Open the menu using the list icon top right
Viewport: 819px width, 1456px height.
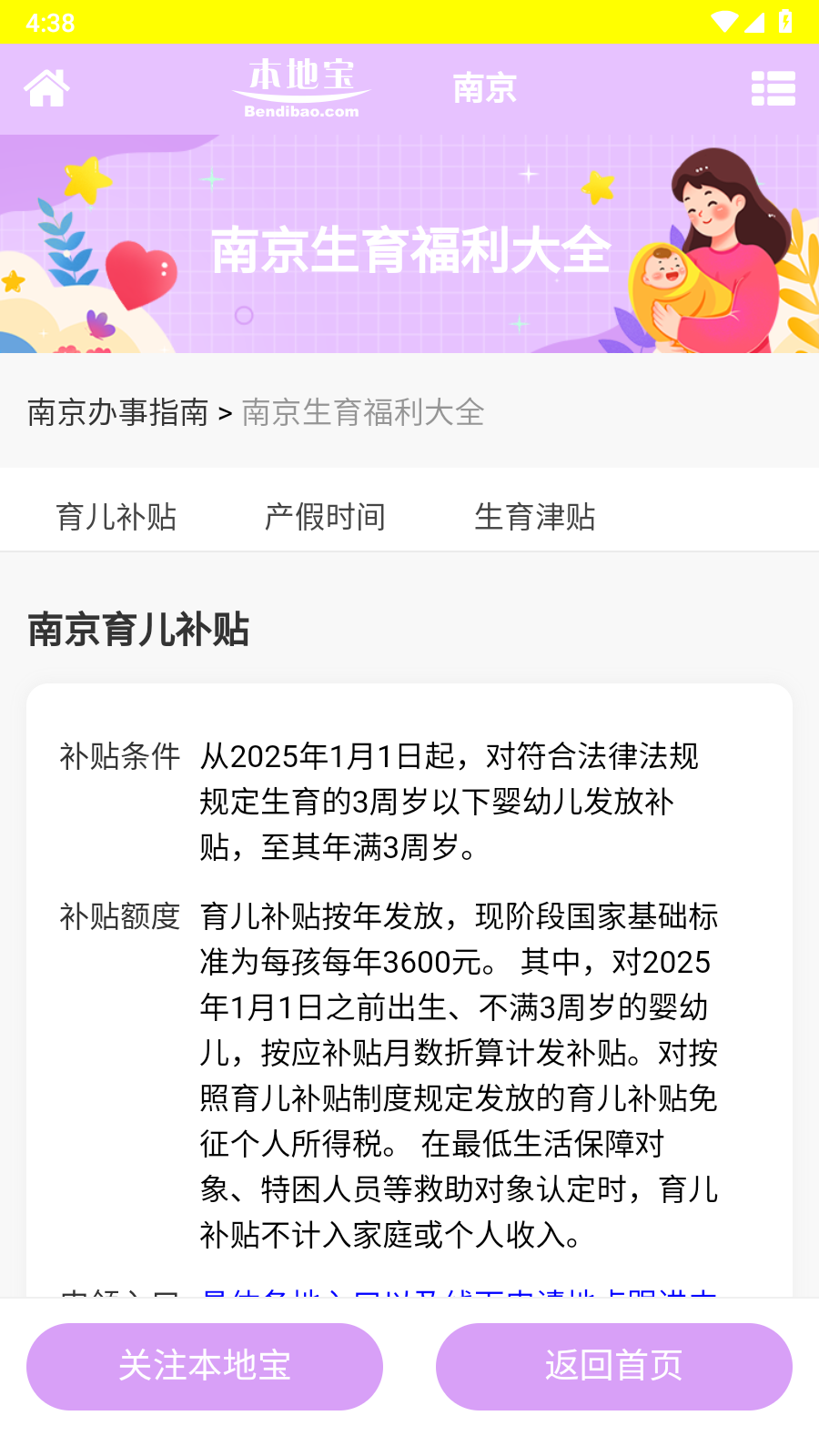773,87
